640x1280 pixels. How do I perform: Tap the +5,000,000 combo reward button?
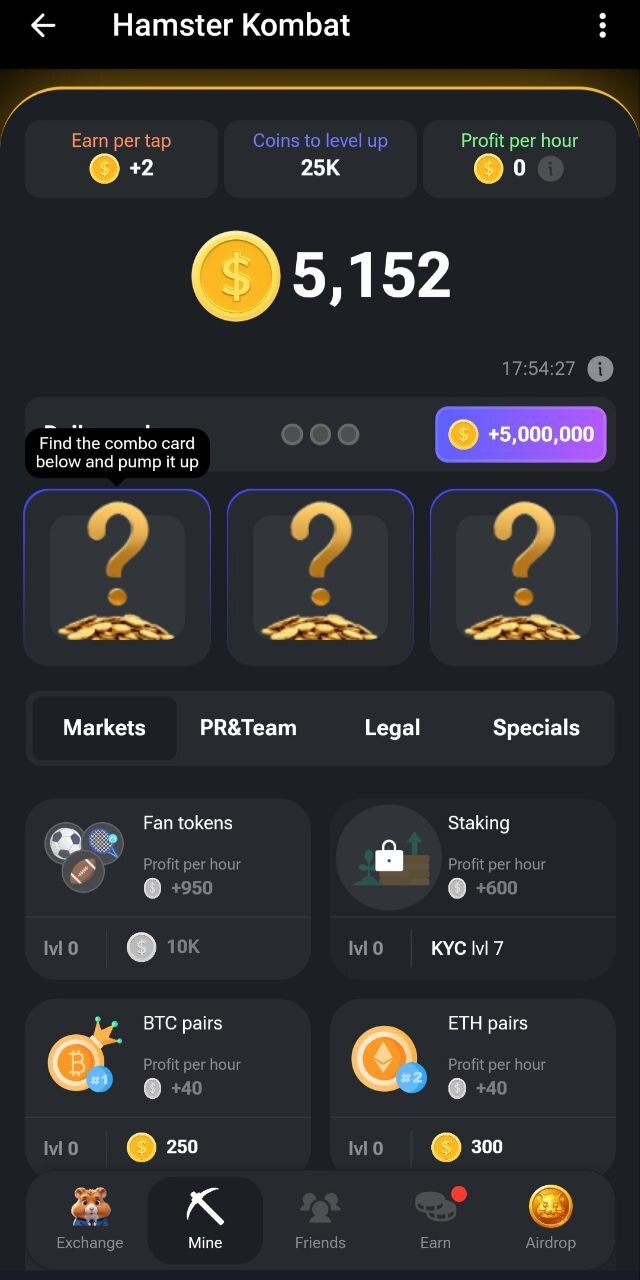tap(521, 434)
